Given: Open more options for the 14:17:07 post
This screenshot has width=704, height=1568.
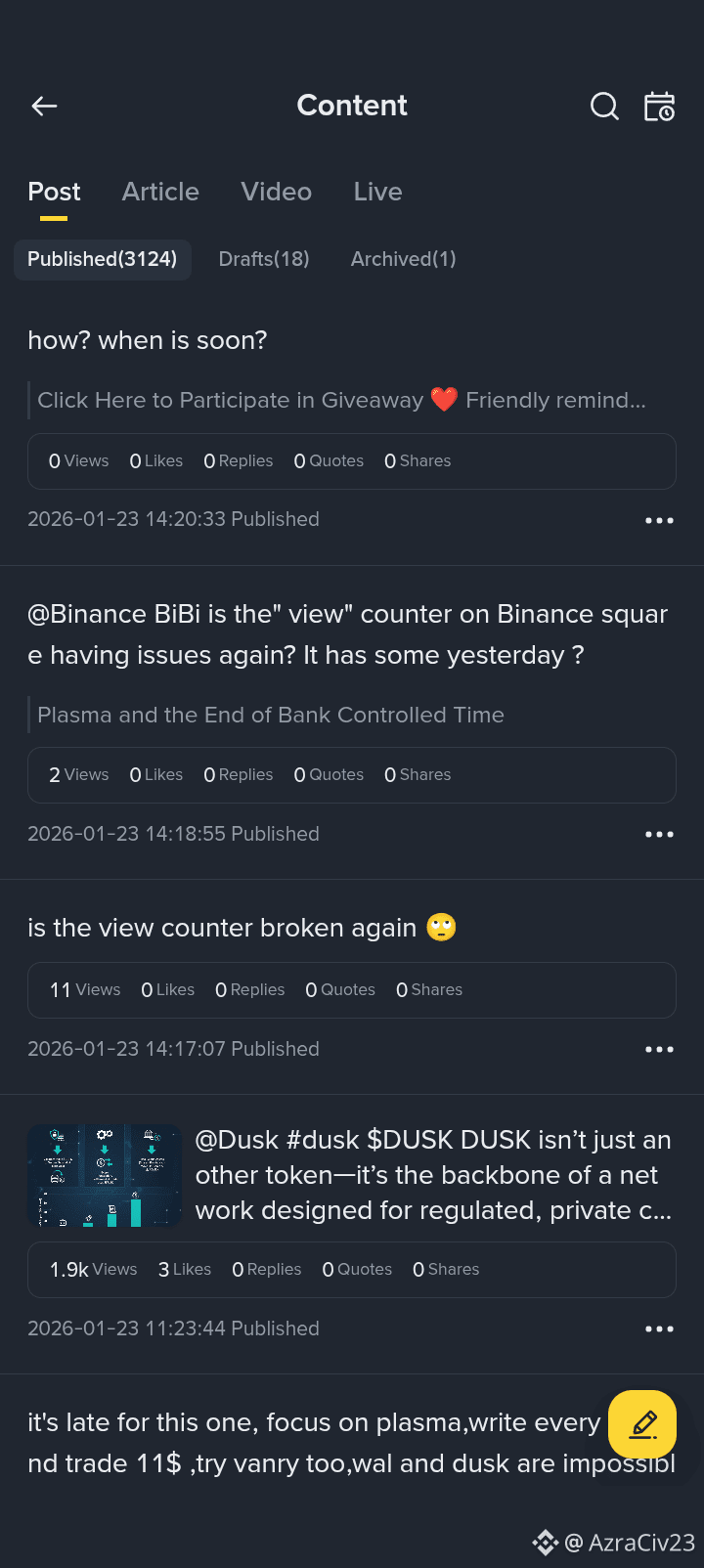Looking at the screenshot, I should coord(659,1049).
